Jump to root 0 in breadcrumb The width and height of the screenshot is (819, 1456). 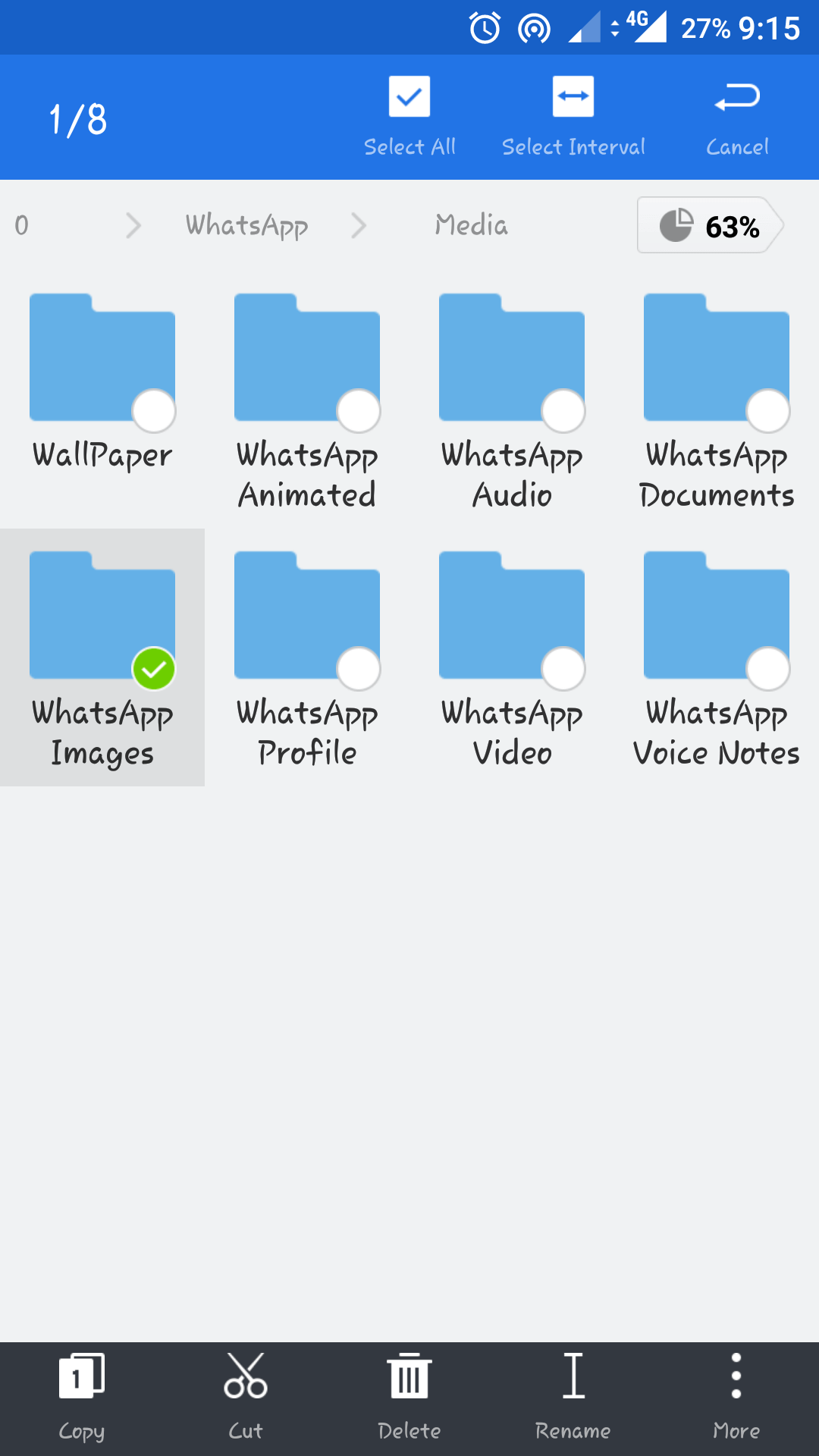coord(22,225)
